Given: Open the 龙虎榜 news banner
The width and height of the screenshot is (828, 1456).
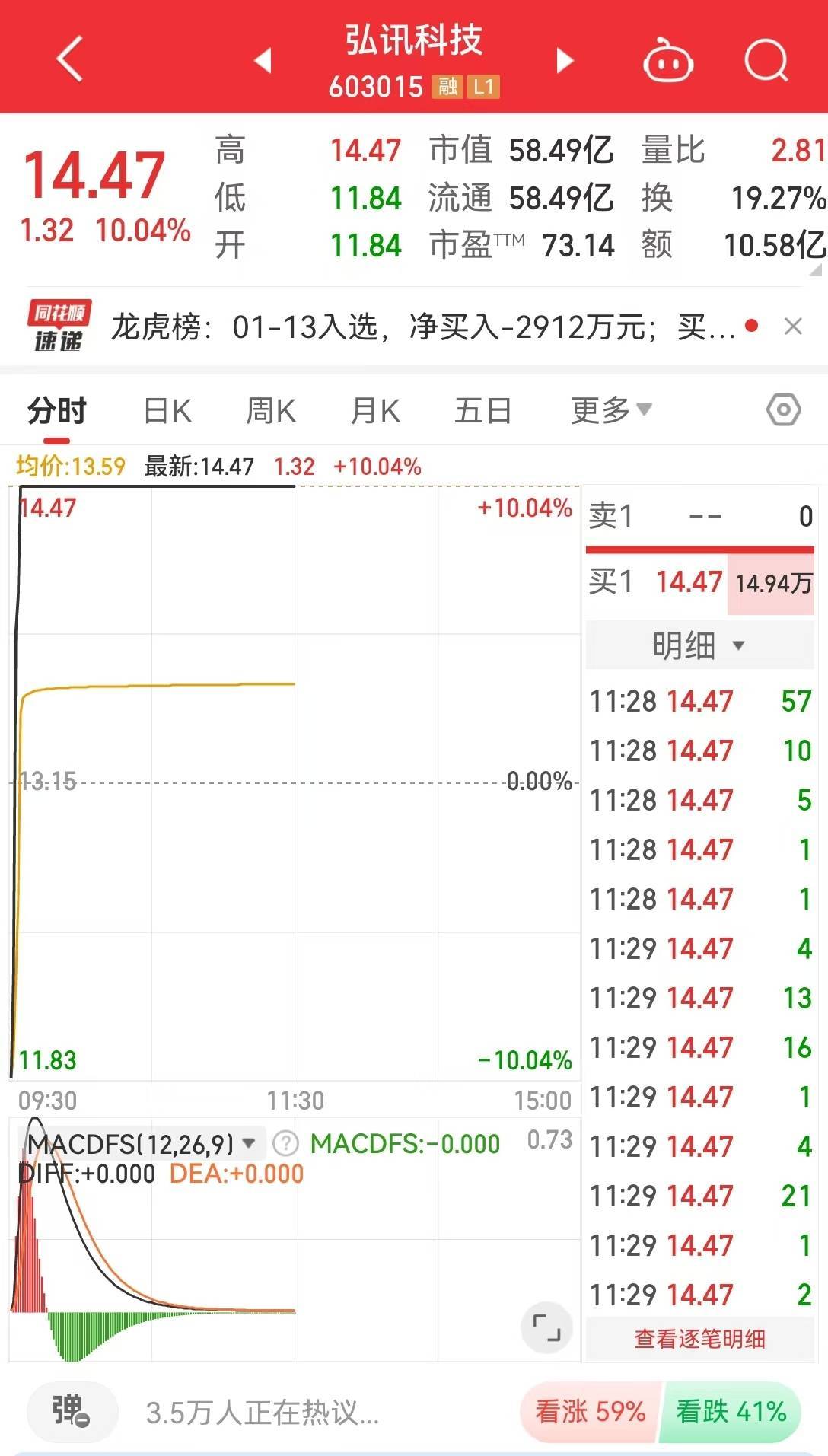Looking at the screenshot, I should (x=422, y=327).
